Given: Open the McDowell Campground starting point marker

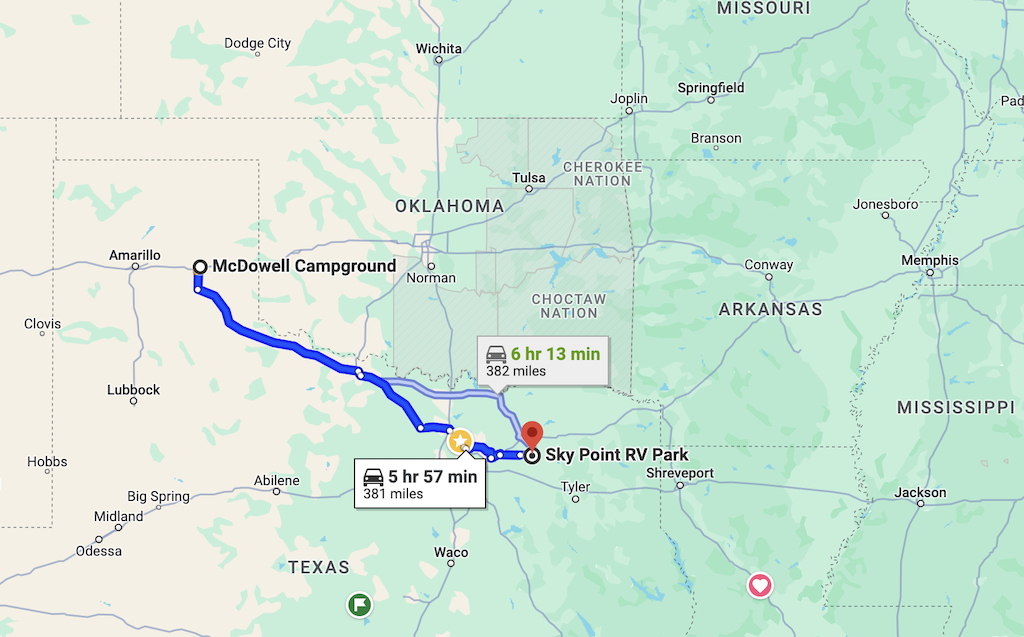Looking at the screenshot, I should click(x=200, y=266).
